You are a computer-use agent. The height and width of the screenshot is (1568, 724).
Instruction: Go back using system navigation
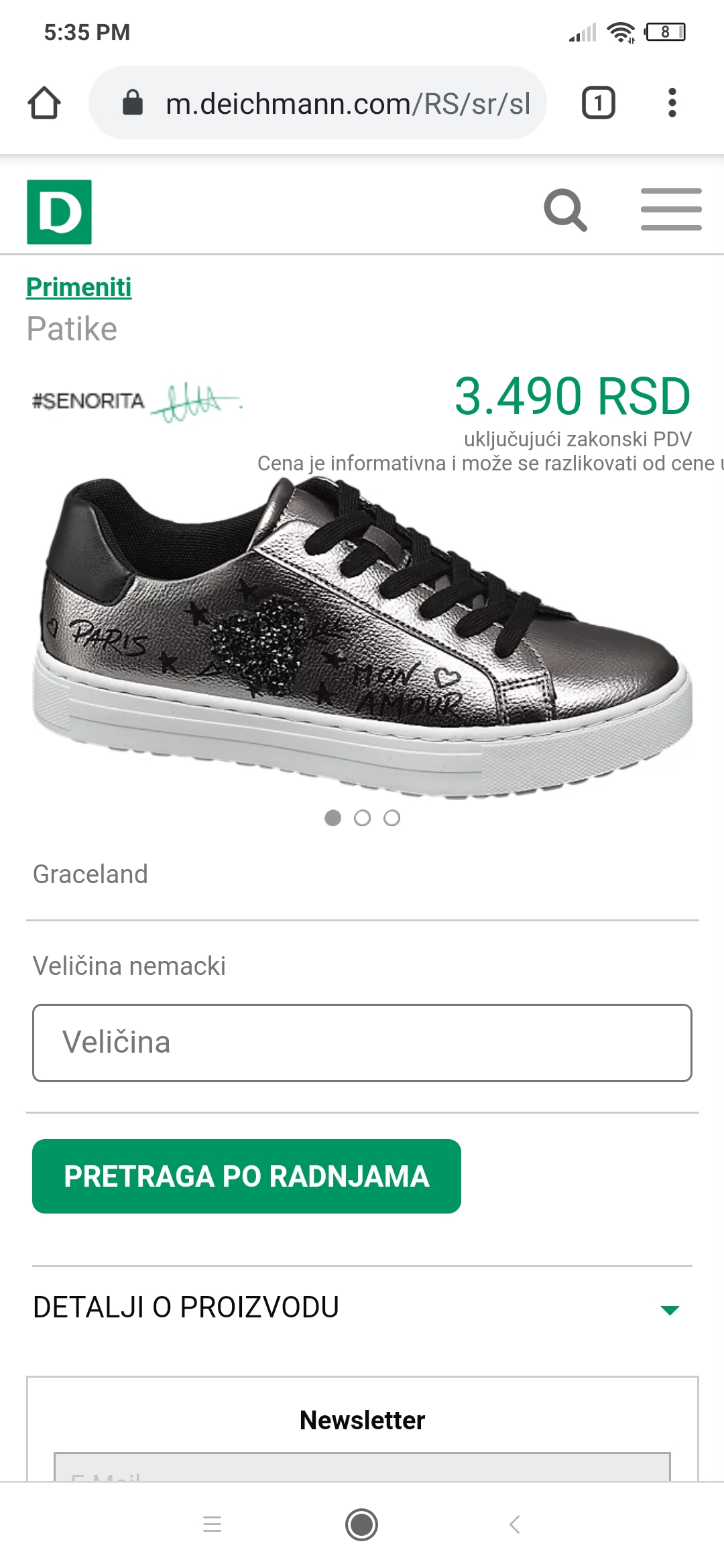coord(514,1524)
